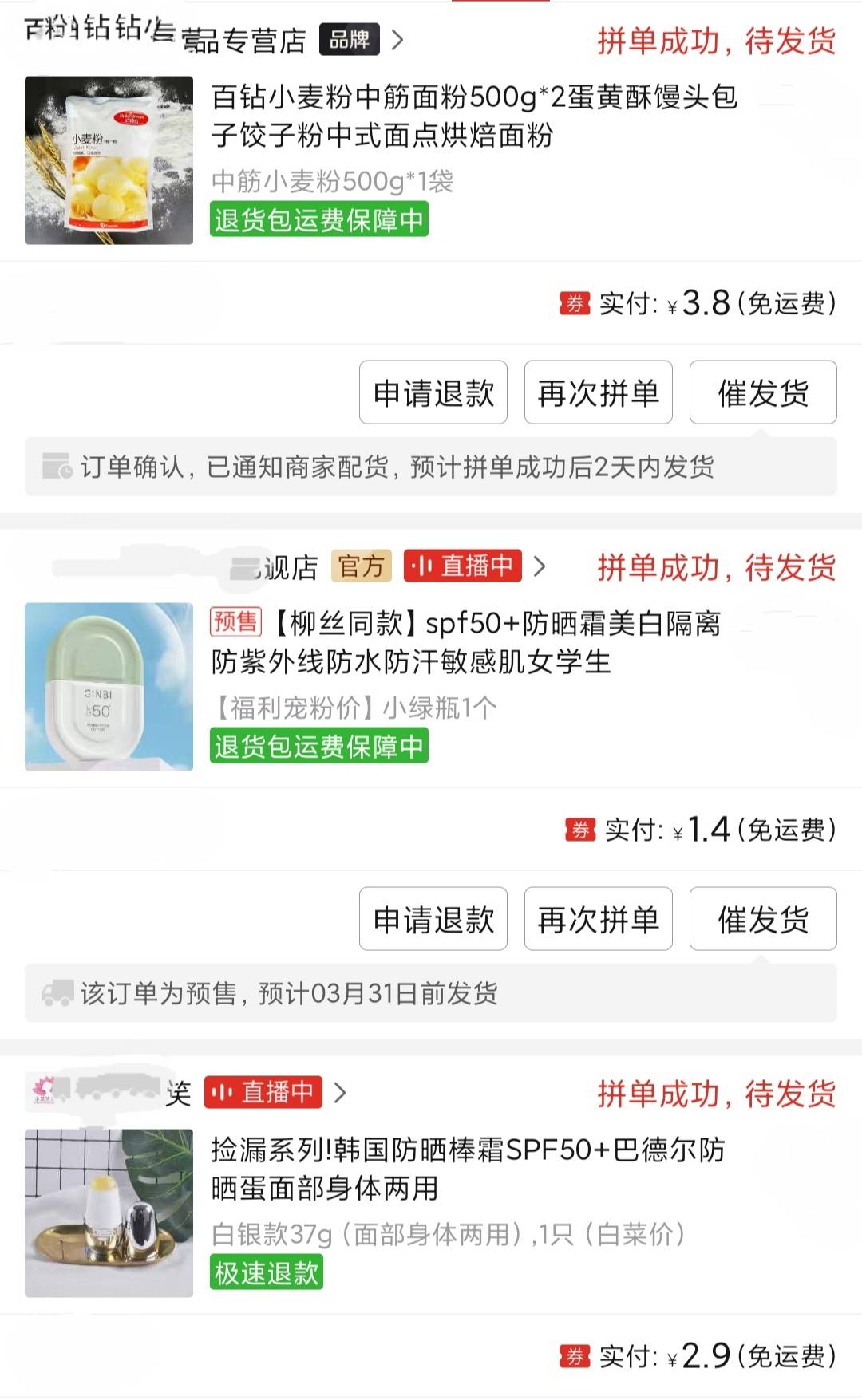
Task: Click the 券 coupon icon beside ¥3.8 payment
Action: [574, 306]
